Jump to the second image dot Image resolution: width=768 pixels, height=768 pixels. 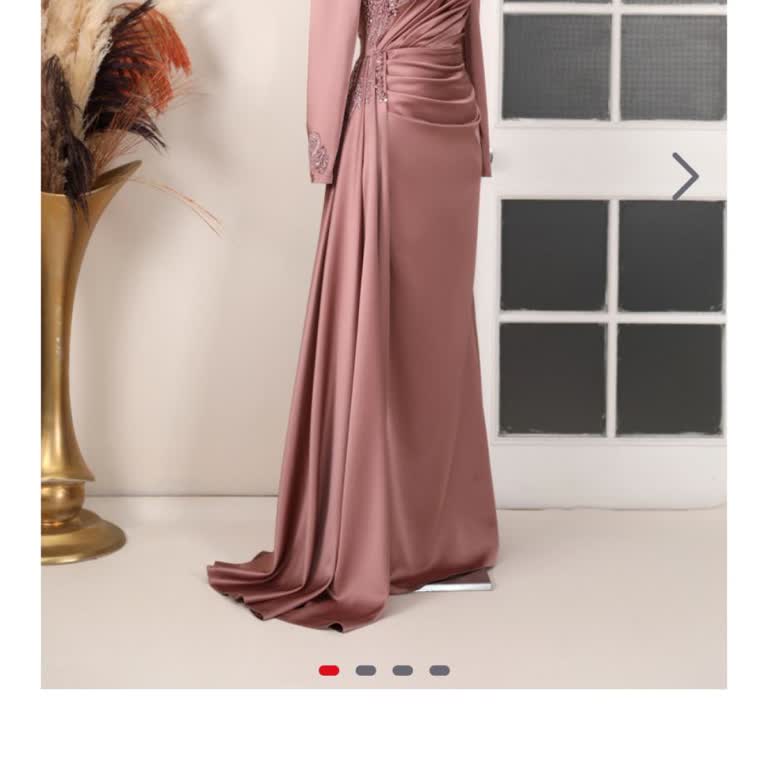[366, 670]
